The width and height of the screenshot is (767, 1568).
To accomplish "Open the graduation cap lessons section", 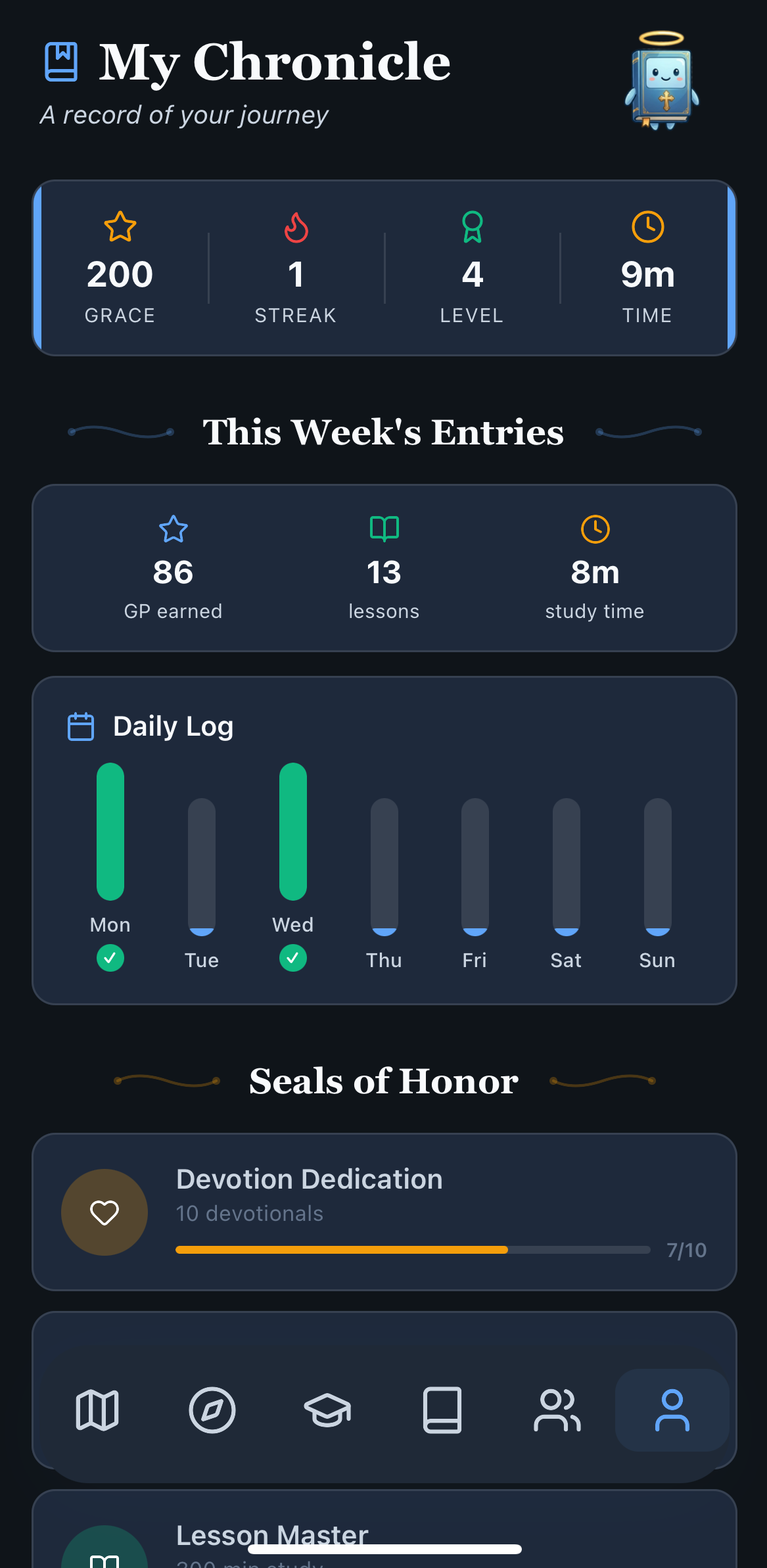I will pos(327,1410).
